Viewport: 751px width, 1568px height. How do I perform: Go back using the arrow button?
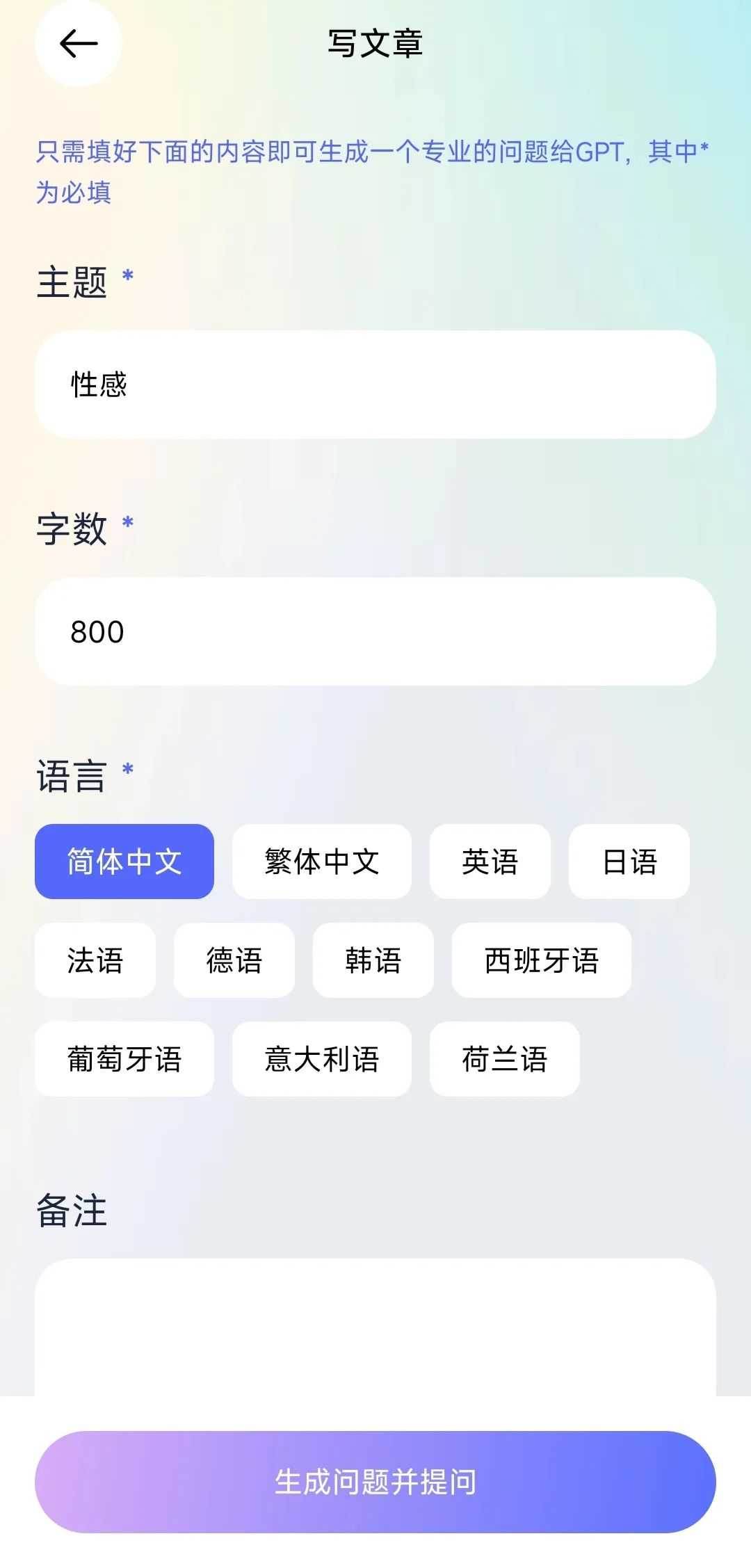coord(78,44)
